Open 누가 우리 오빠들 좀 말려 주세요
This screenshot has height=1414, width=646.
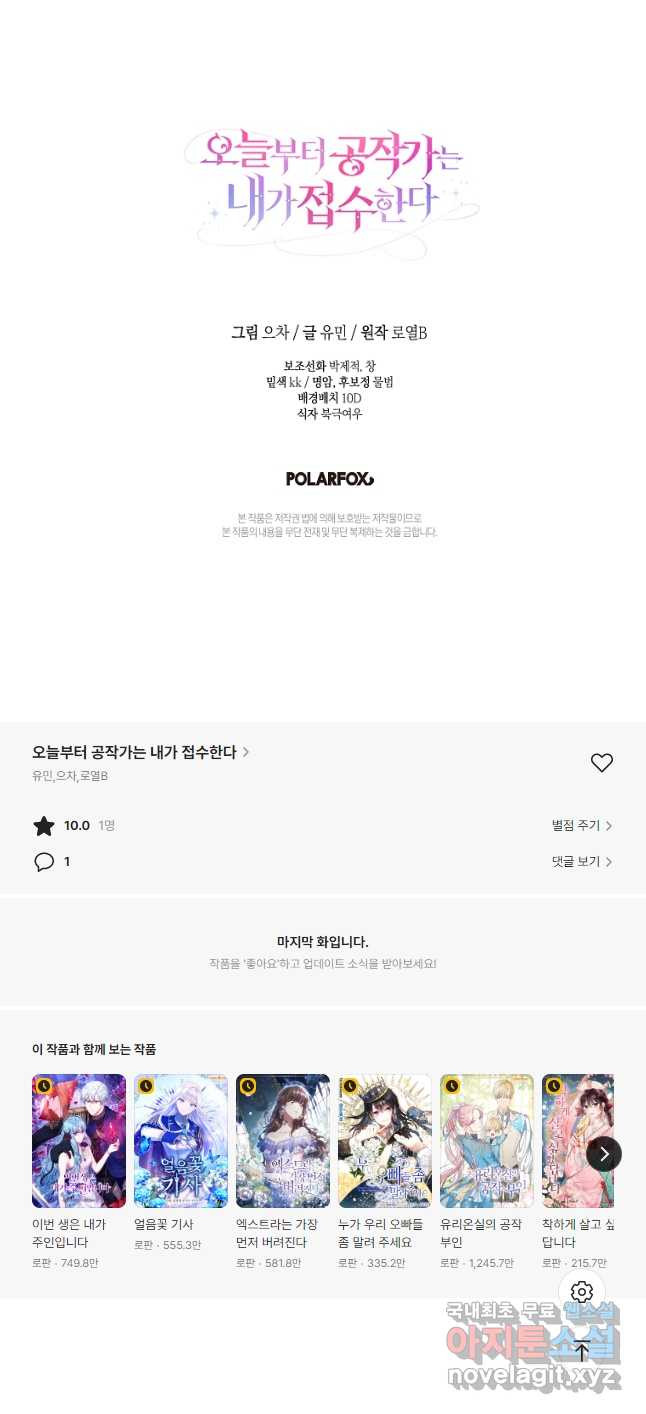pos(385,1141)
